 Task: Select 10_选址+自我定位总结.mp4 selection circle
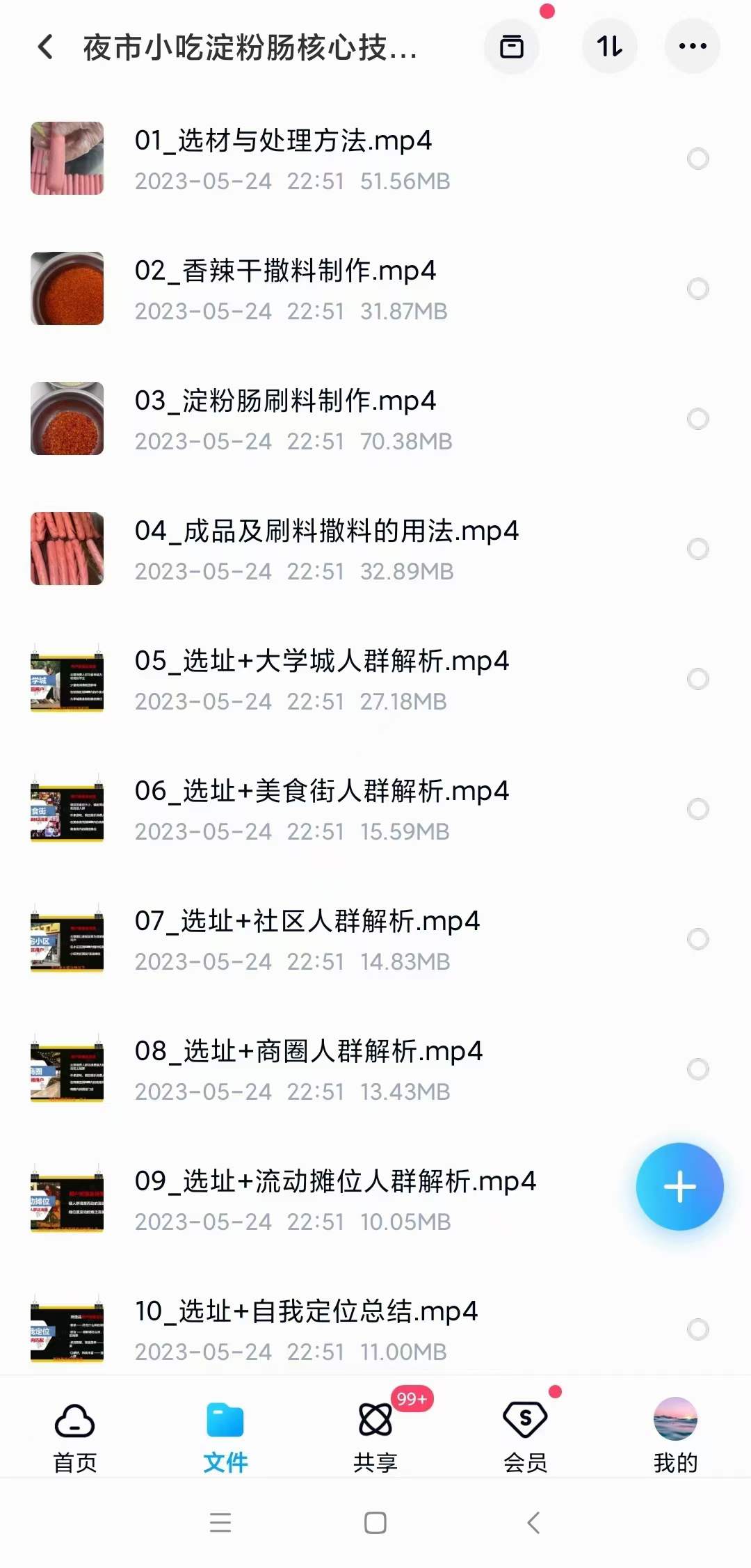pos(697,1329)
